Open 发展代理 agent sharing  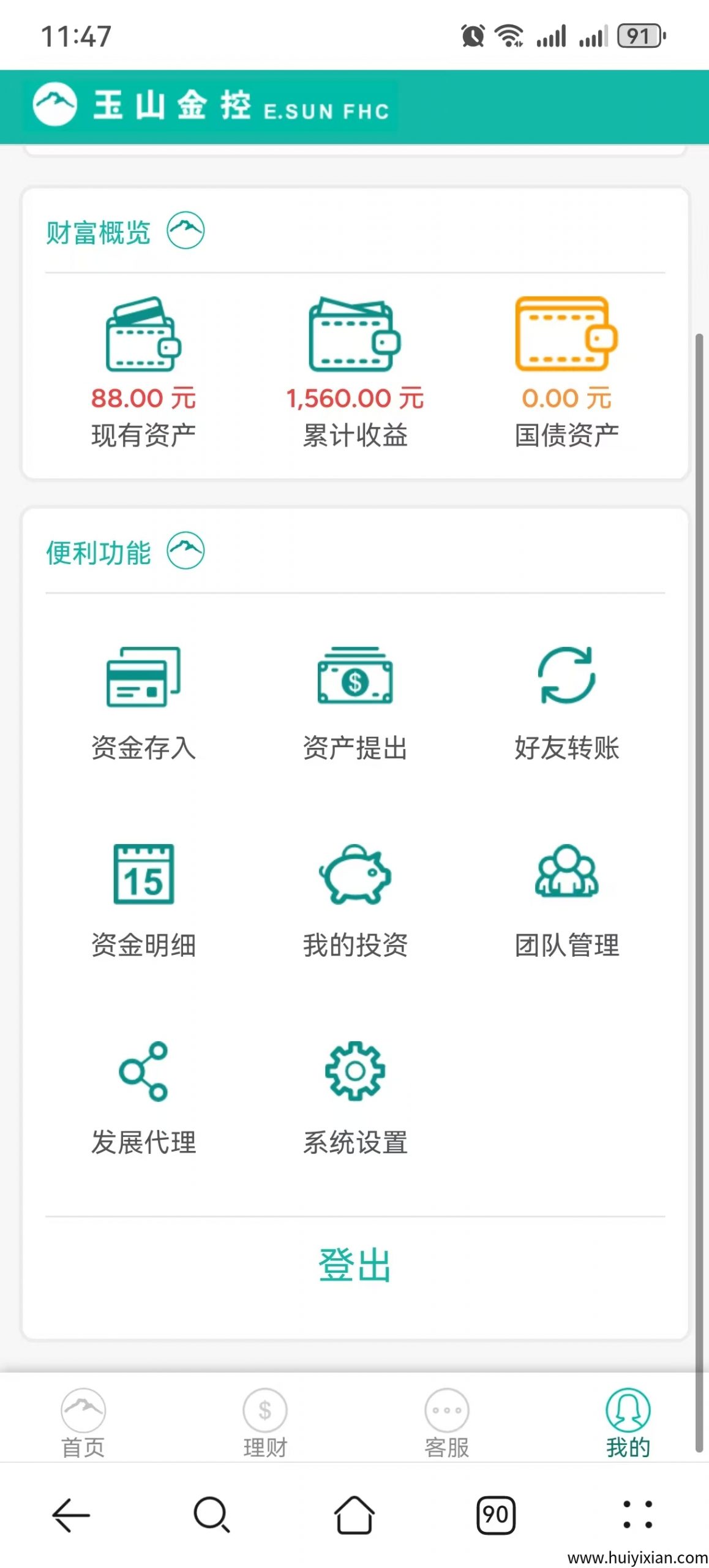143,1096
